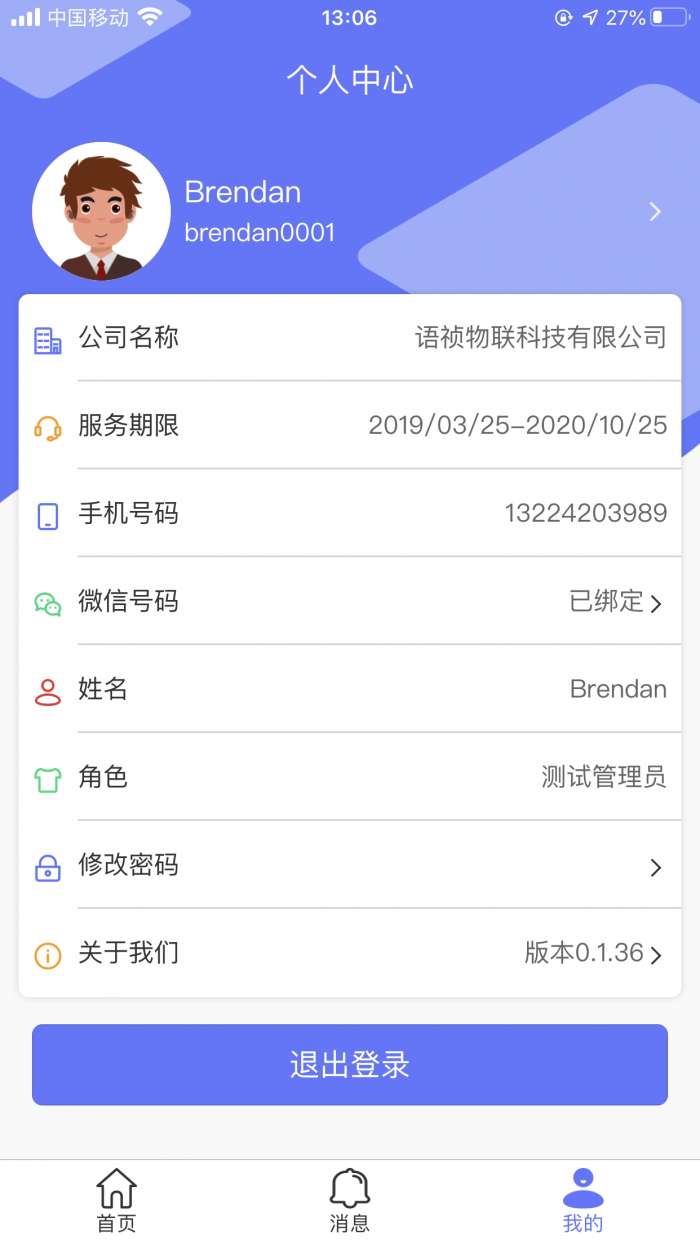Open Brendan's profile details chevron
700x1244 pixels.
(655, 211)
